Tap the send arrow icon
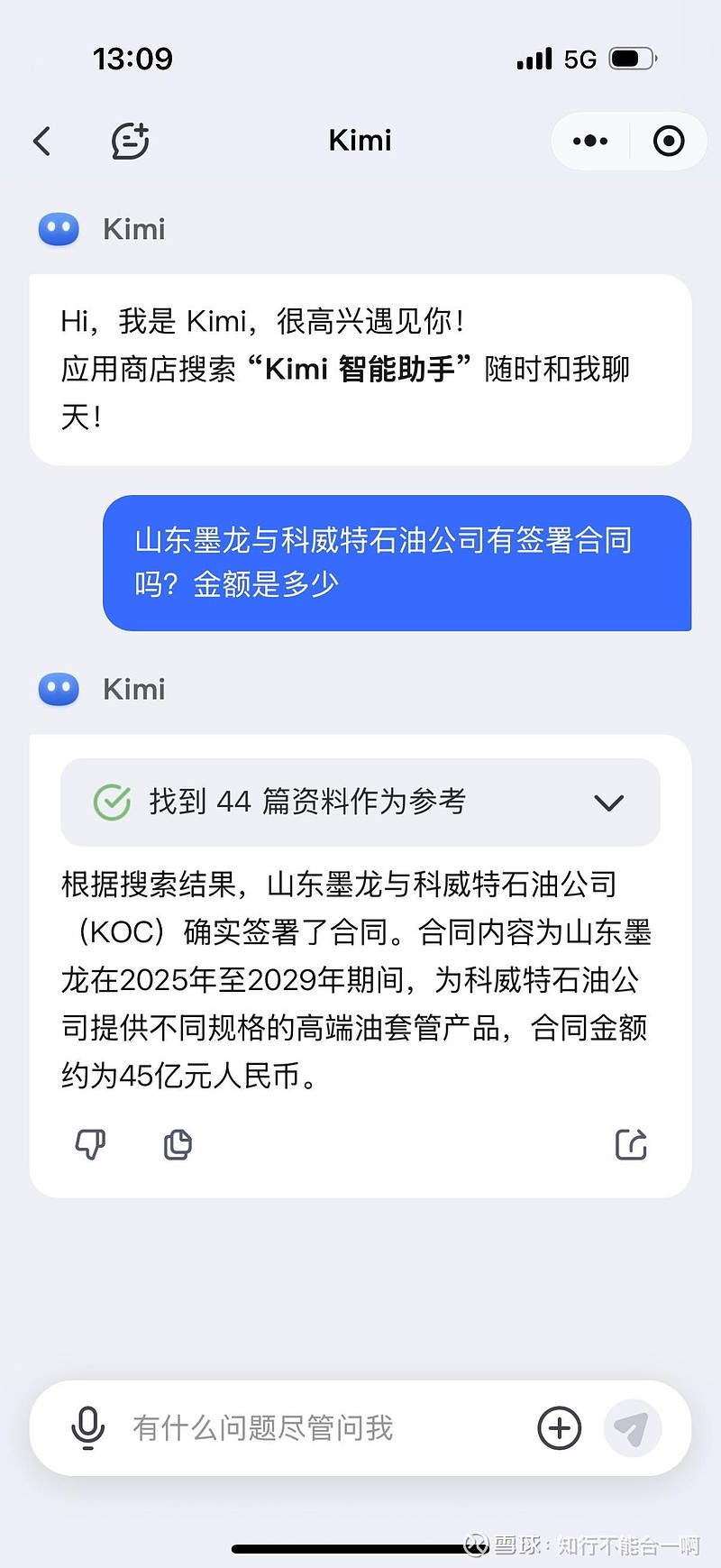721x1568 pixels. pyautogui.click(x=634, y=1427)
